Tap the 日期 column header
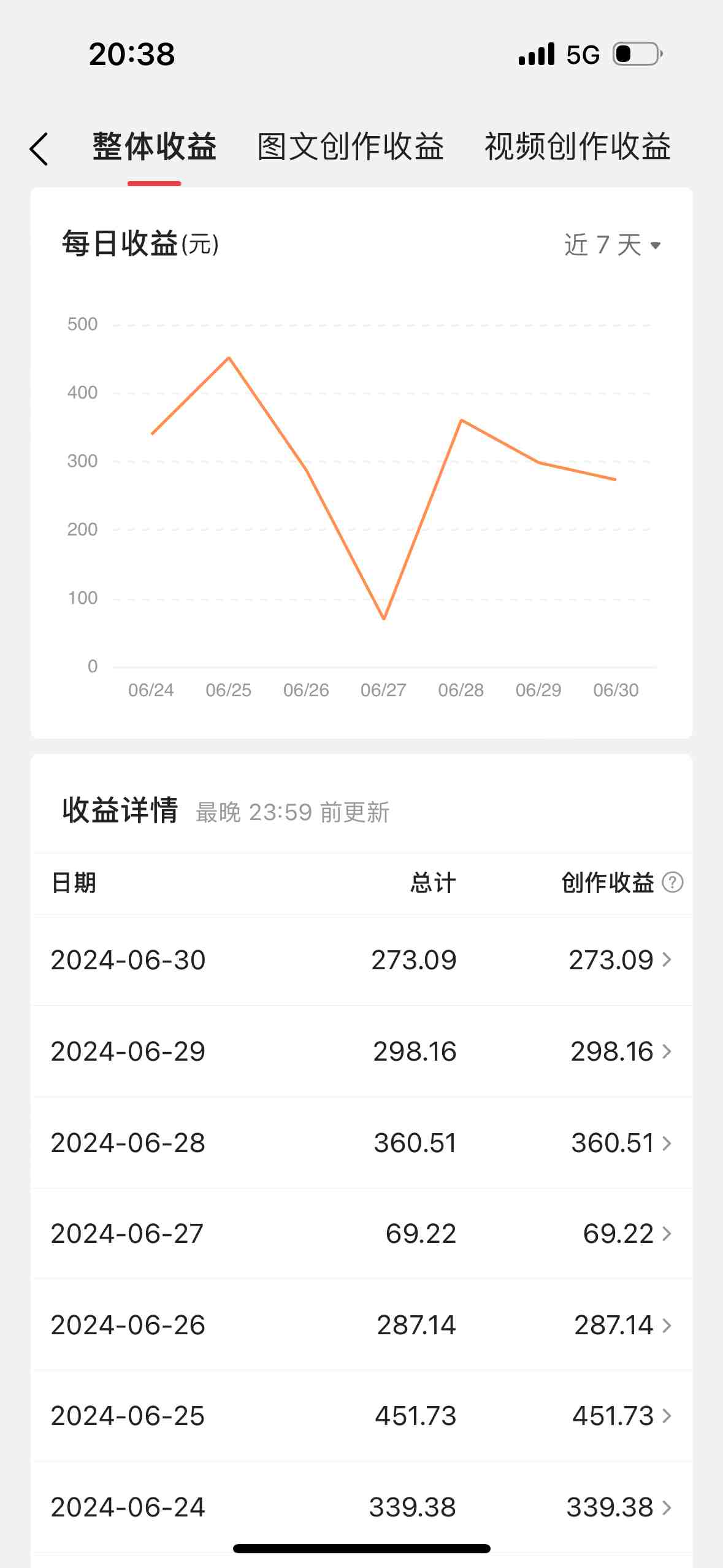The height and width of the screenshot is (1568, 723). [x=74, y=882]
